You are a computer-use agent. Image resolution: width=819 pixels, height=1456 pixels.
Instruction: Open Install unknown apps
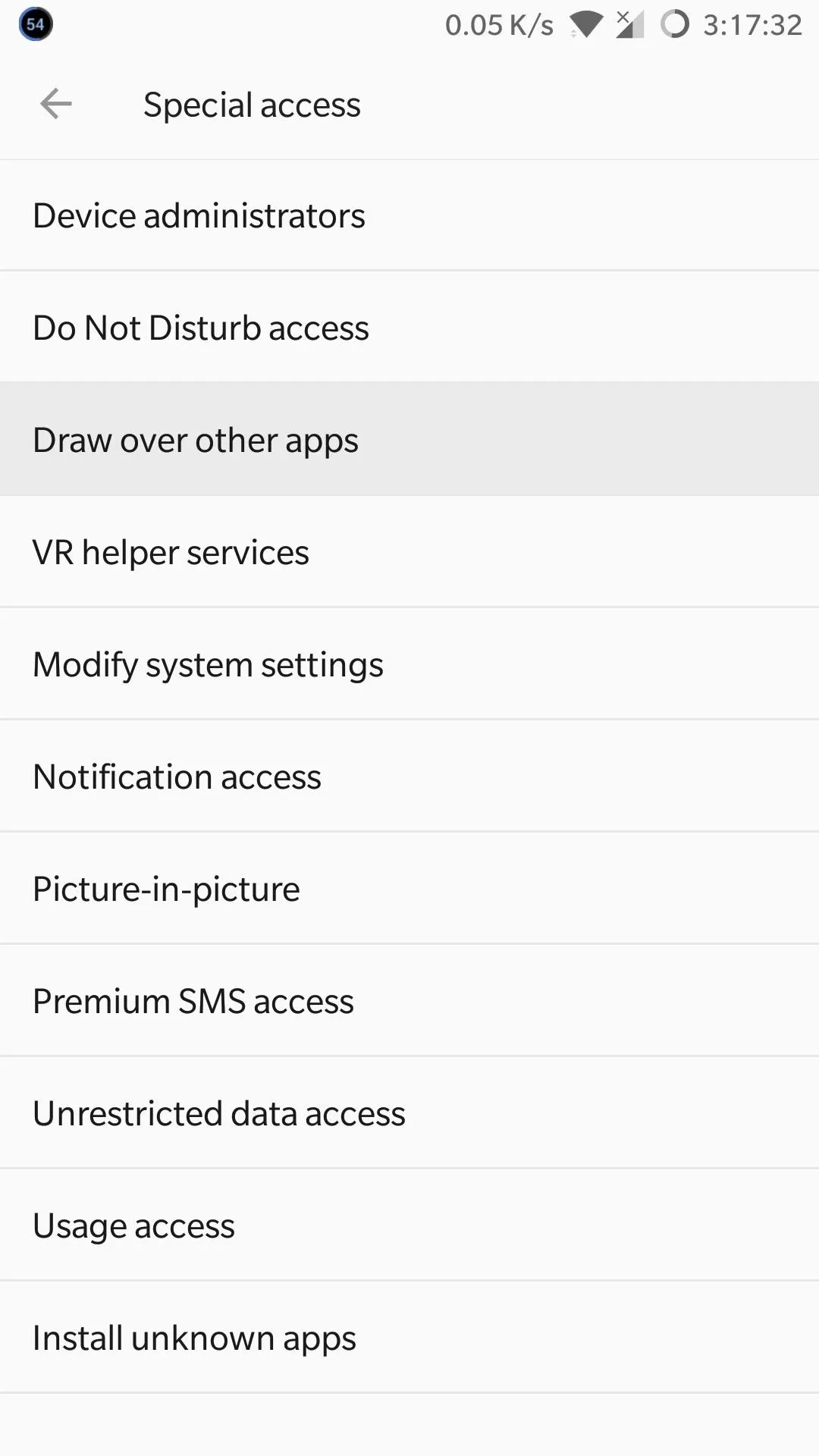pos(409,1337)
